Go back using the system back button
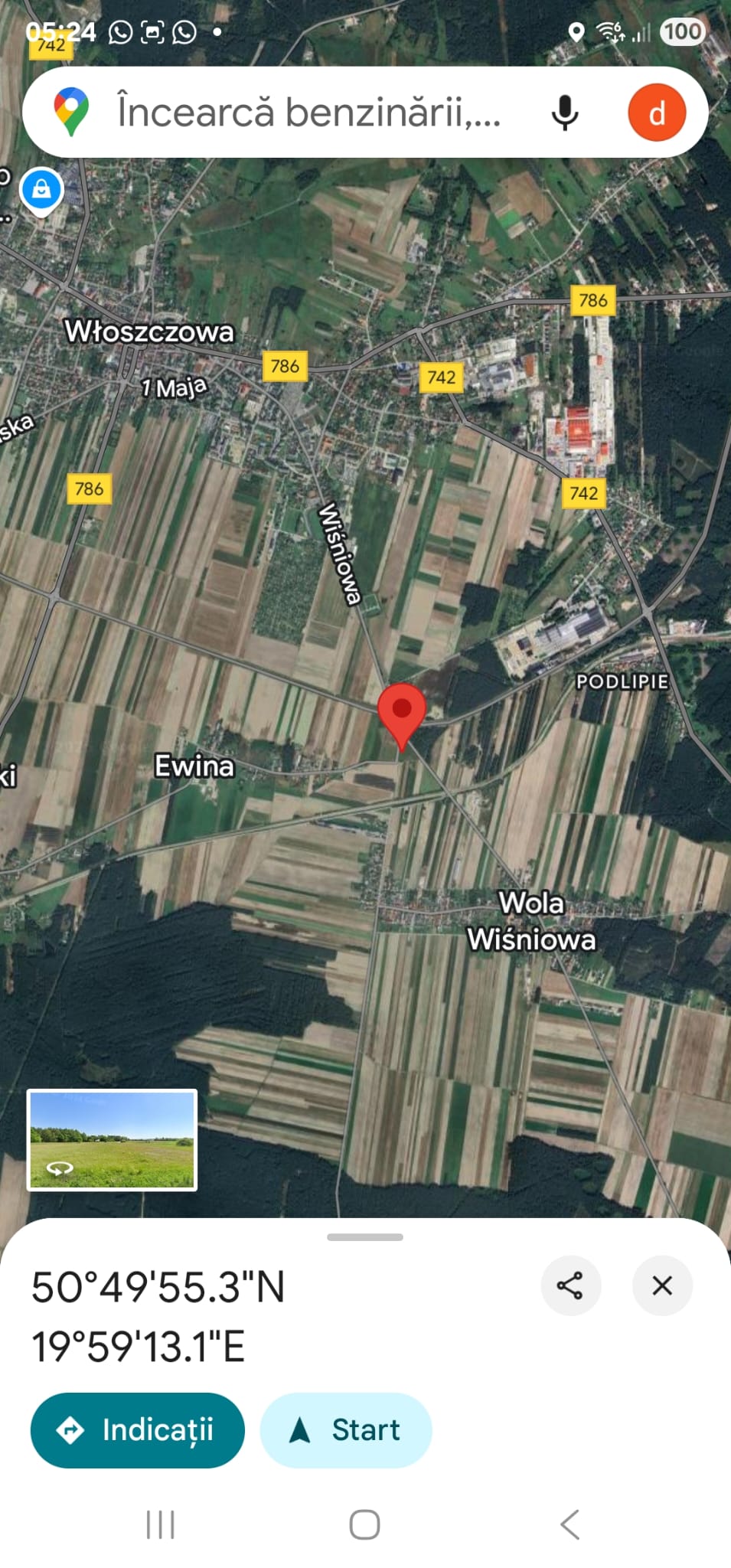Image resolution: width=731 pixels, height=1568 pixels. click(x=569, y=1524)
